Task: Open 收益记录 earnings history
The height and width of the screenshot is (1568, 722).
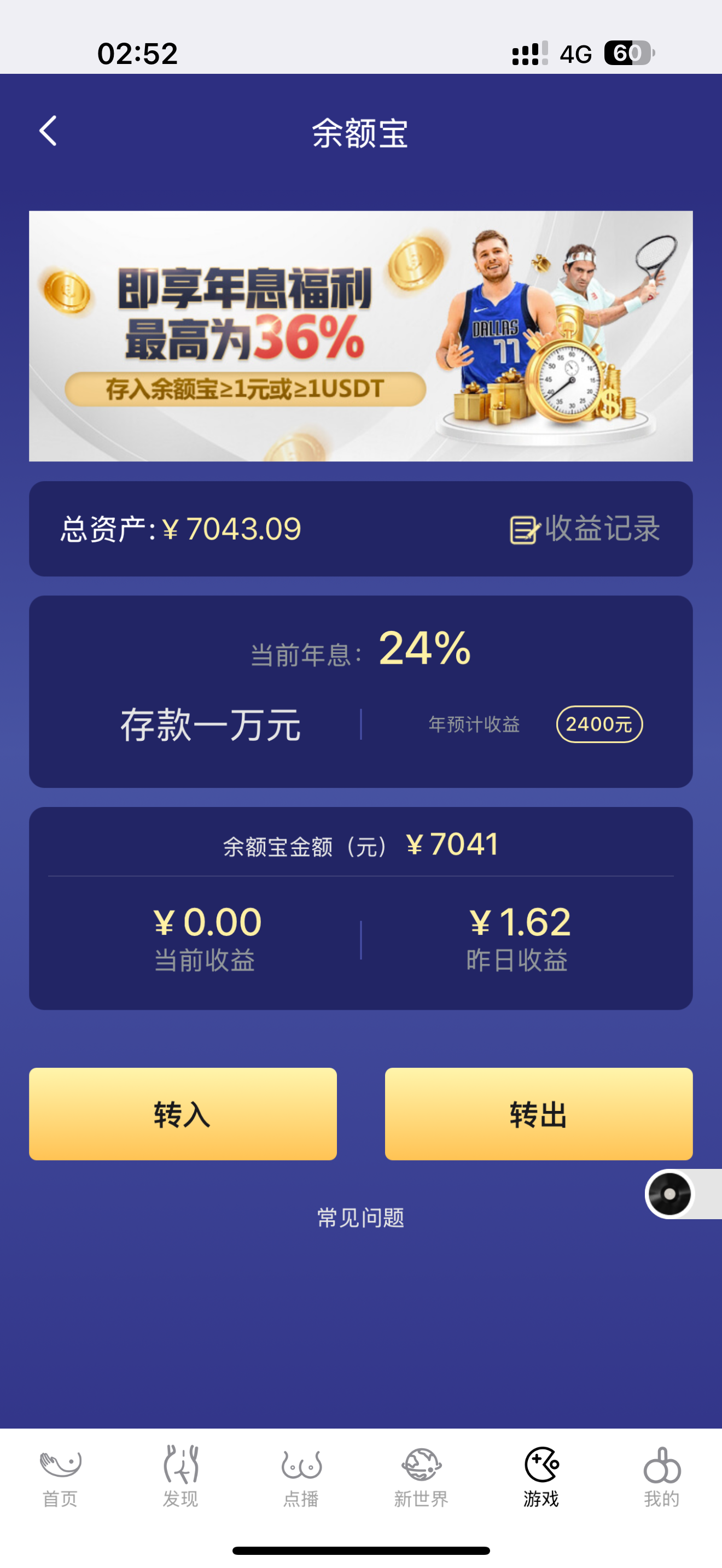Action: pyautogui.click(x=585, y=528)
